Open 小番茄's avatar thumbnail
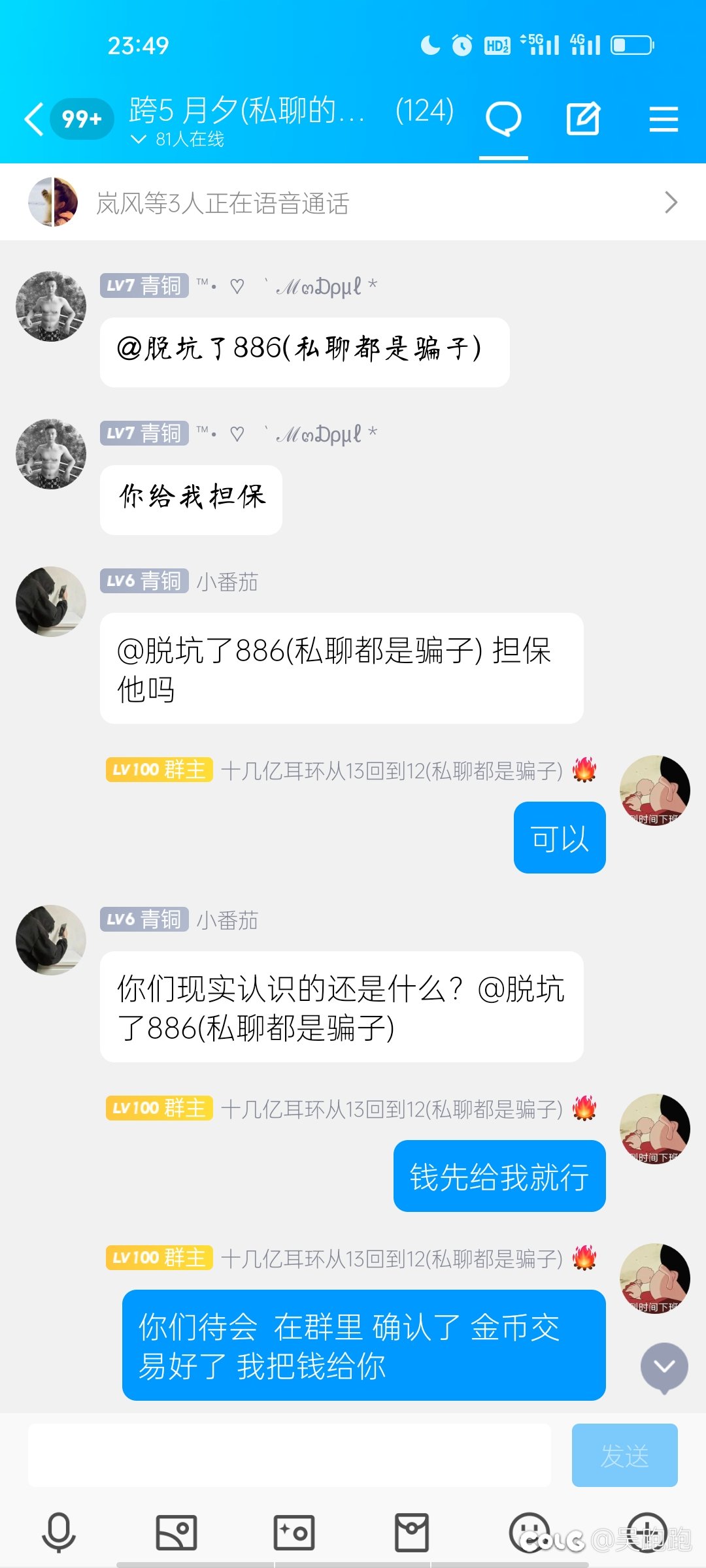Viewport: 706px width, 1568px height. [x=50, y=601]
